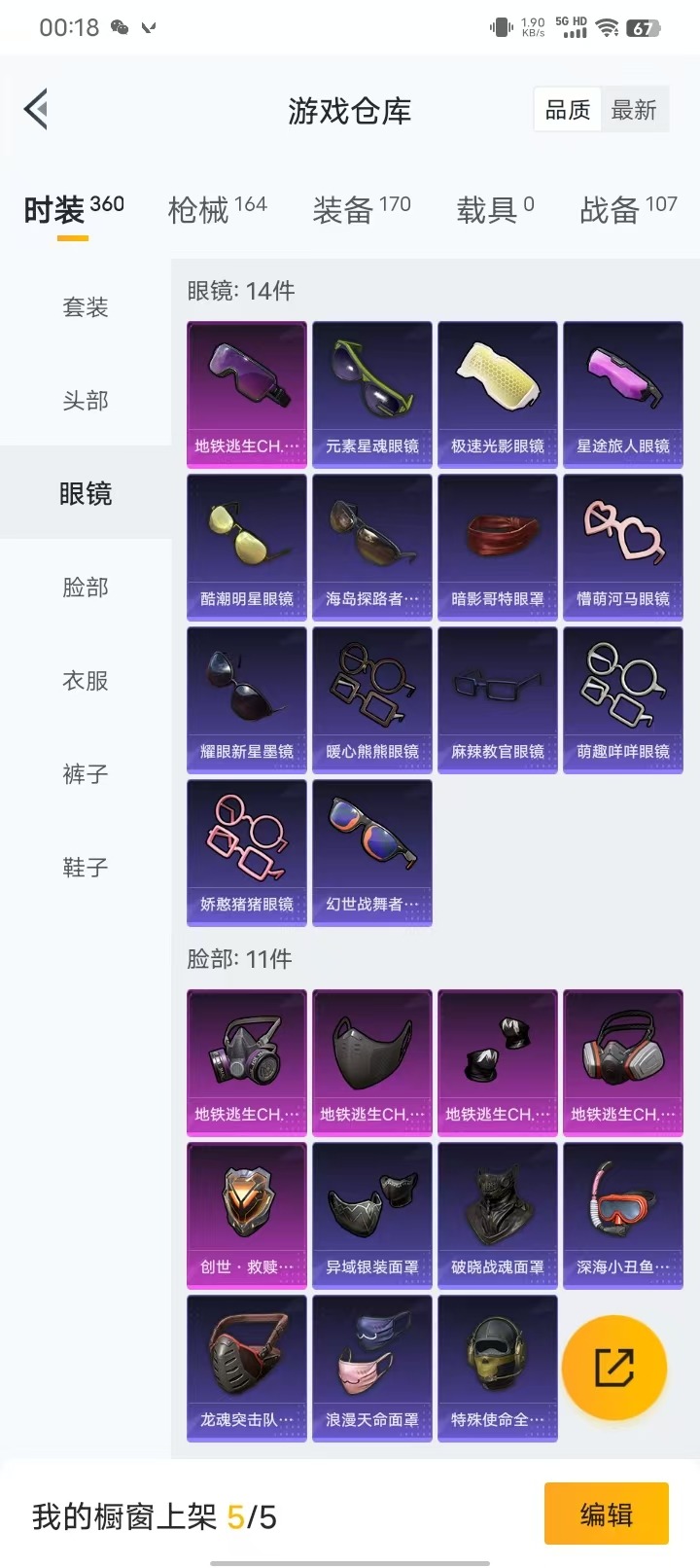
Task: Open the 麻辣教官眼镜 item
Action: coord(498,699)
